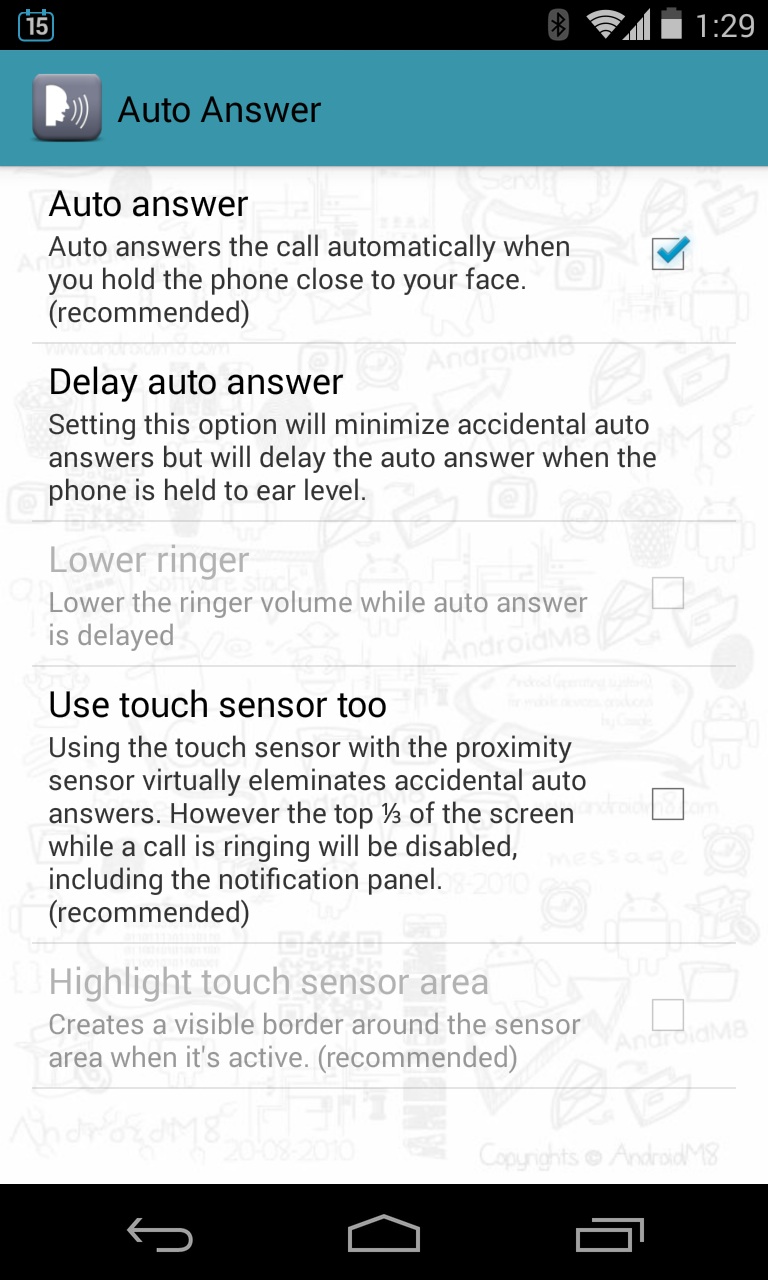
Task: Uncheck the Auto answer checkbox
Action: click(x=668, y=254)
